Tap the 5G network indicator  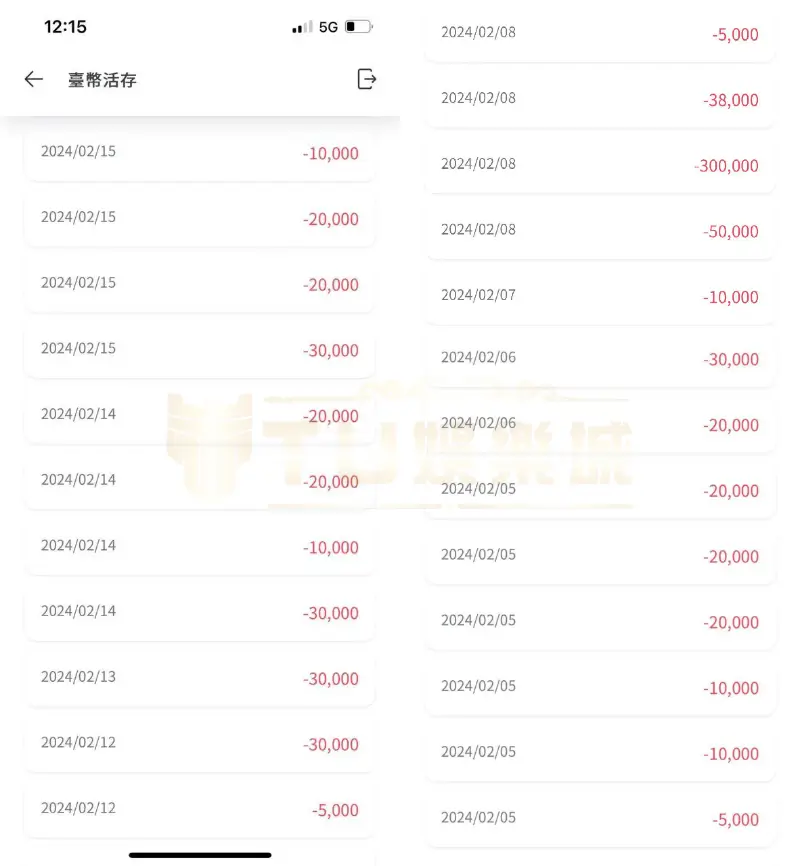coord(330,27)
